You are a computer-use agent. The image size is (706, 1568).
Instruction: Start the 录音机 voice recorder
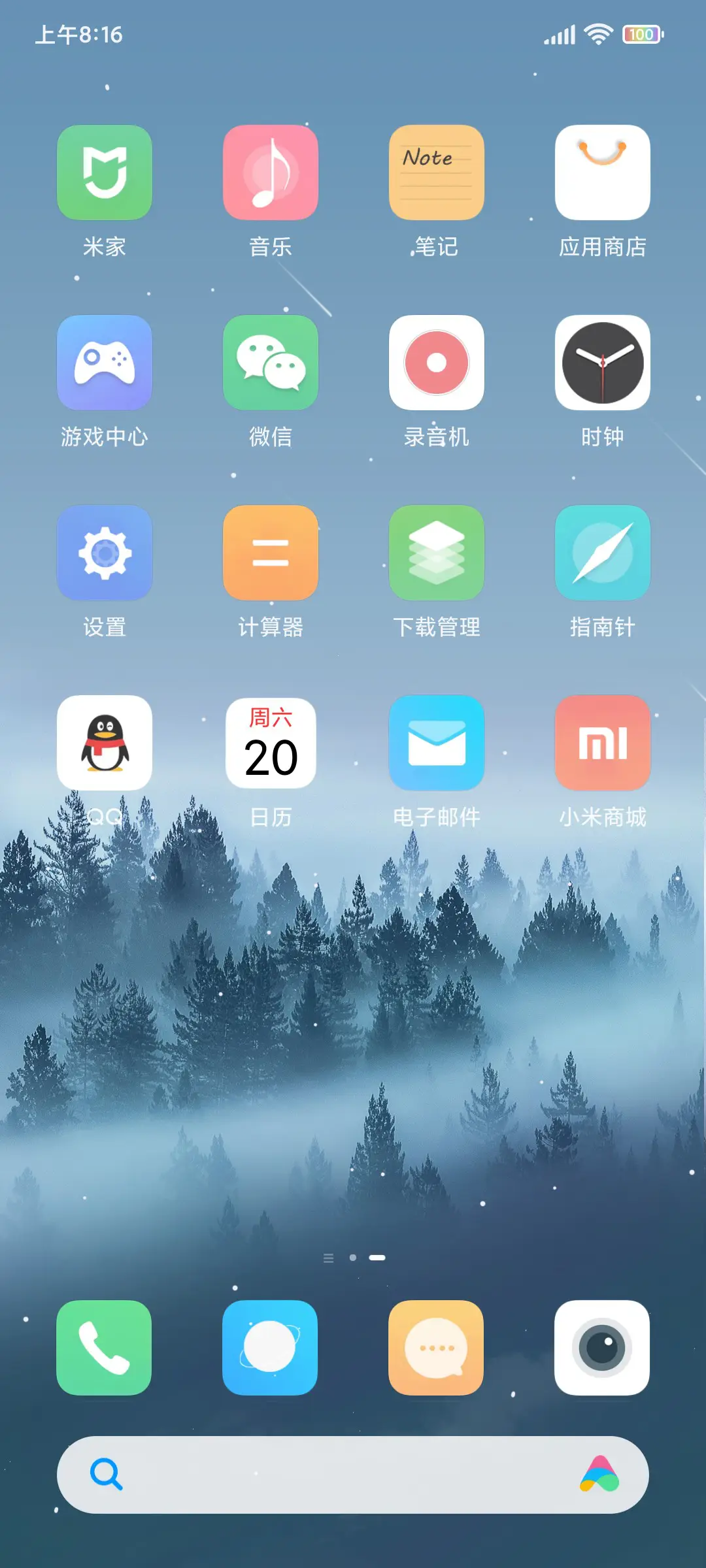(x=437, y=363)
